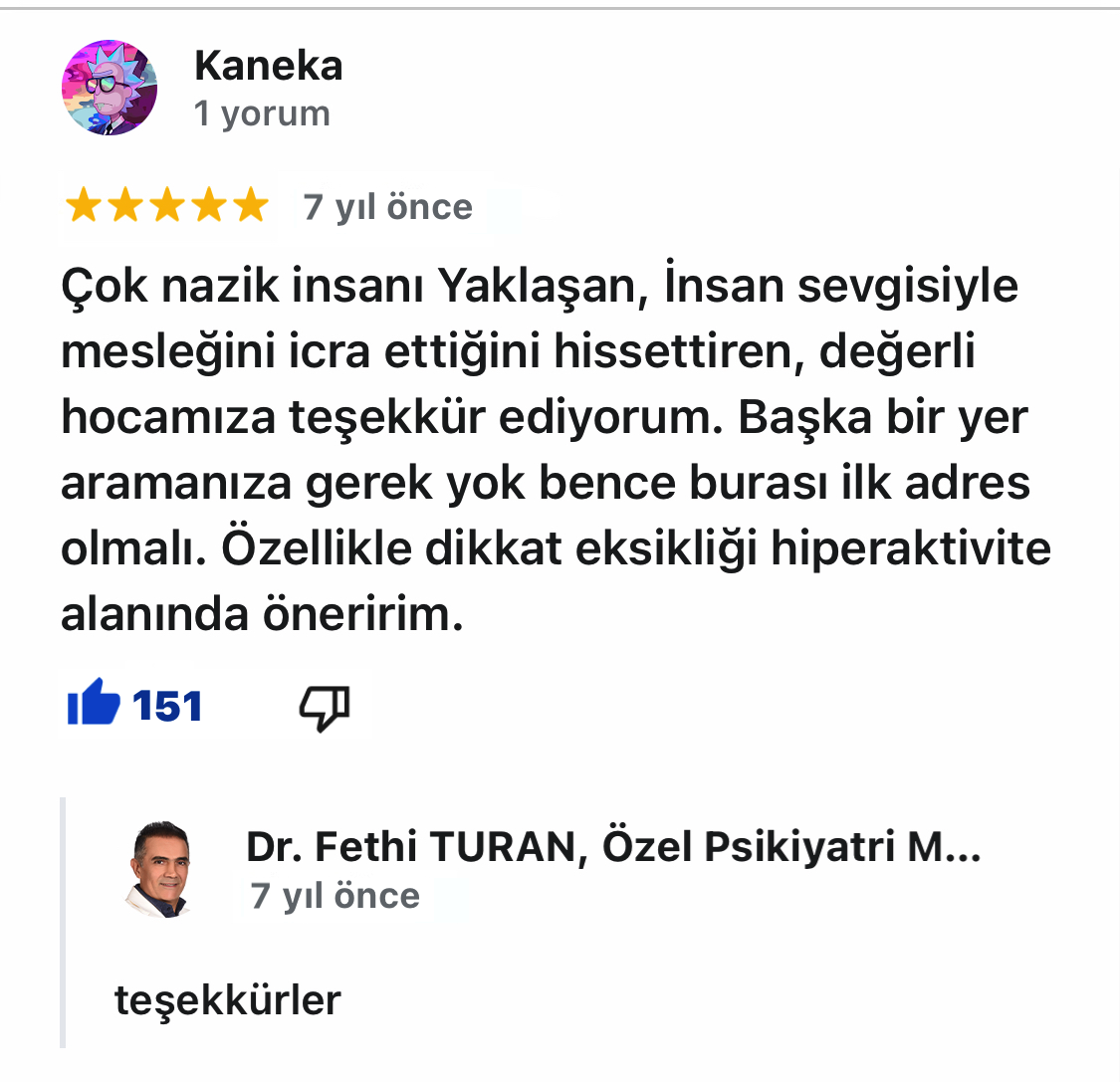Open Kaneka's reviewer profile
Viewport: 1120px width, 1082px height.
pyautogui.click(x=268, y=67)
